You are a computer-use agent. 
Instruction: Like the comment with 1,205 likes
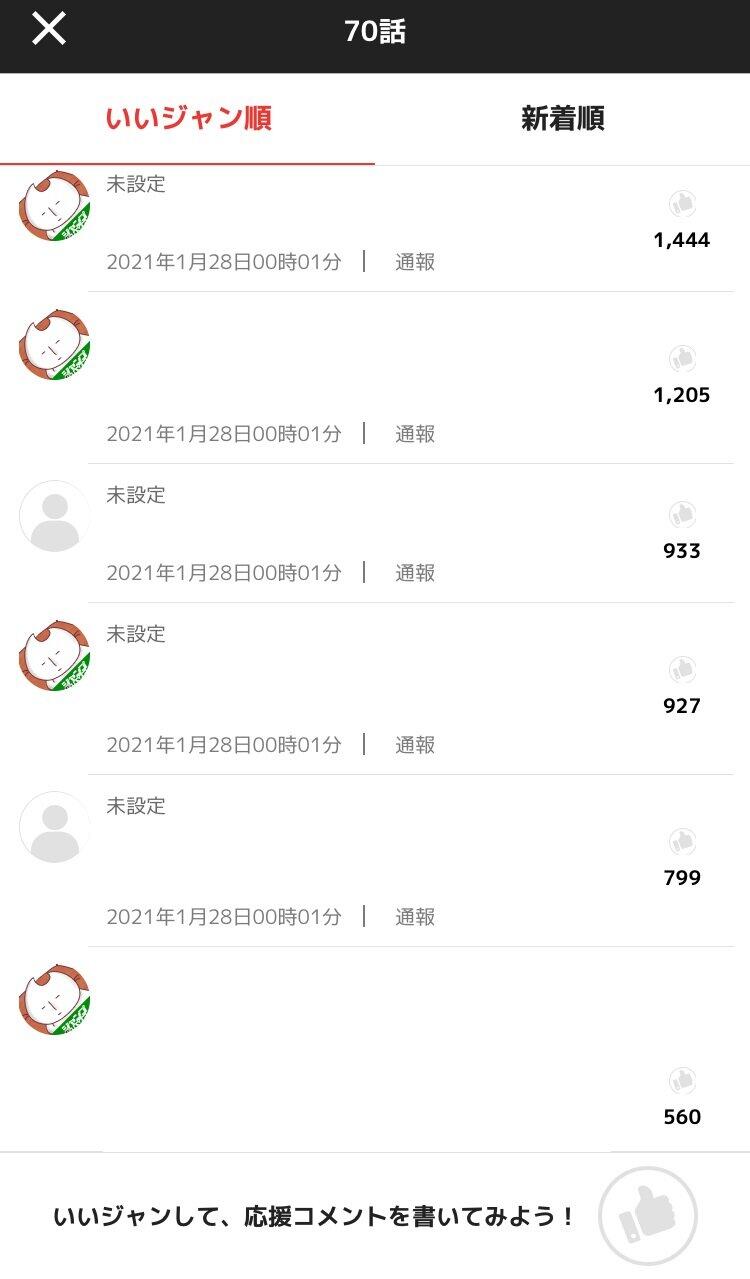click(682, 359)
